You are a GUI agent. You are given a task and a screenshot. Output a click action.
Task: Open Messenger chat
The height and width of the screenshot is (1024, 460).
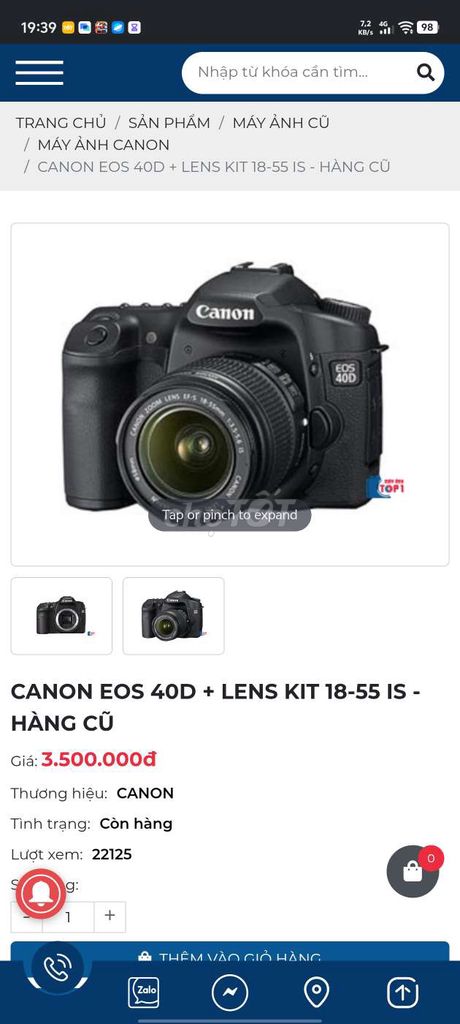230,993
